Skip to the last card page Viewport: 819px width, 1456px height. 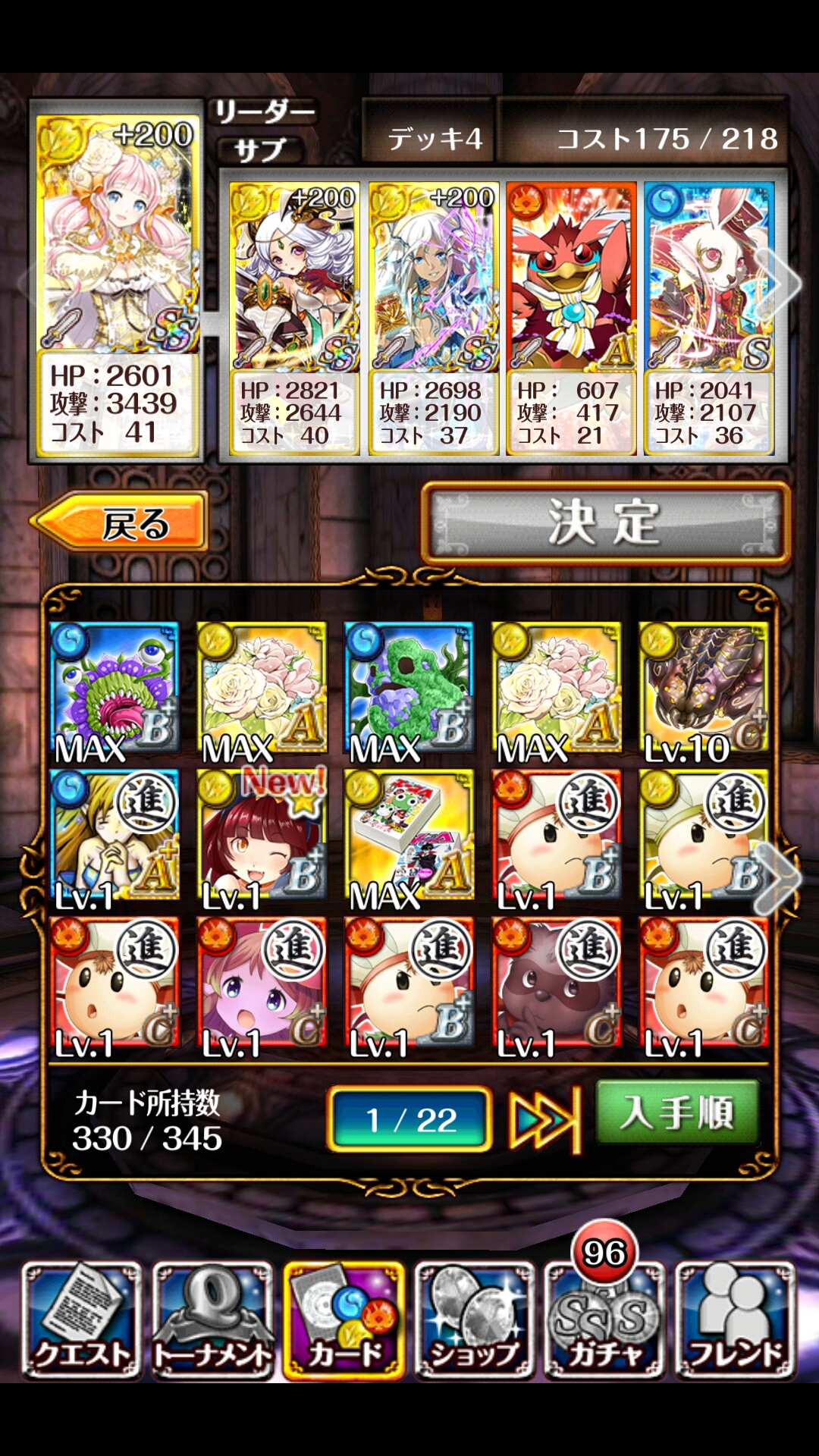pos(543,1119)
